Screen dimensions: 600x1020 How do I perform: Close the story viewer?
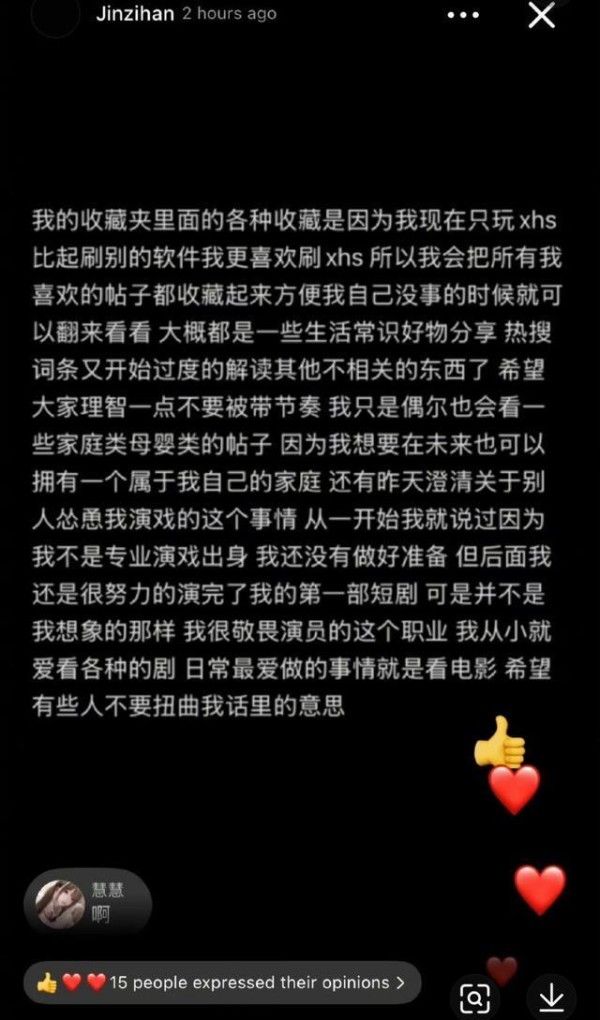coord(541,15)
